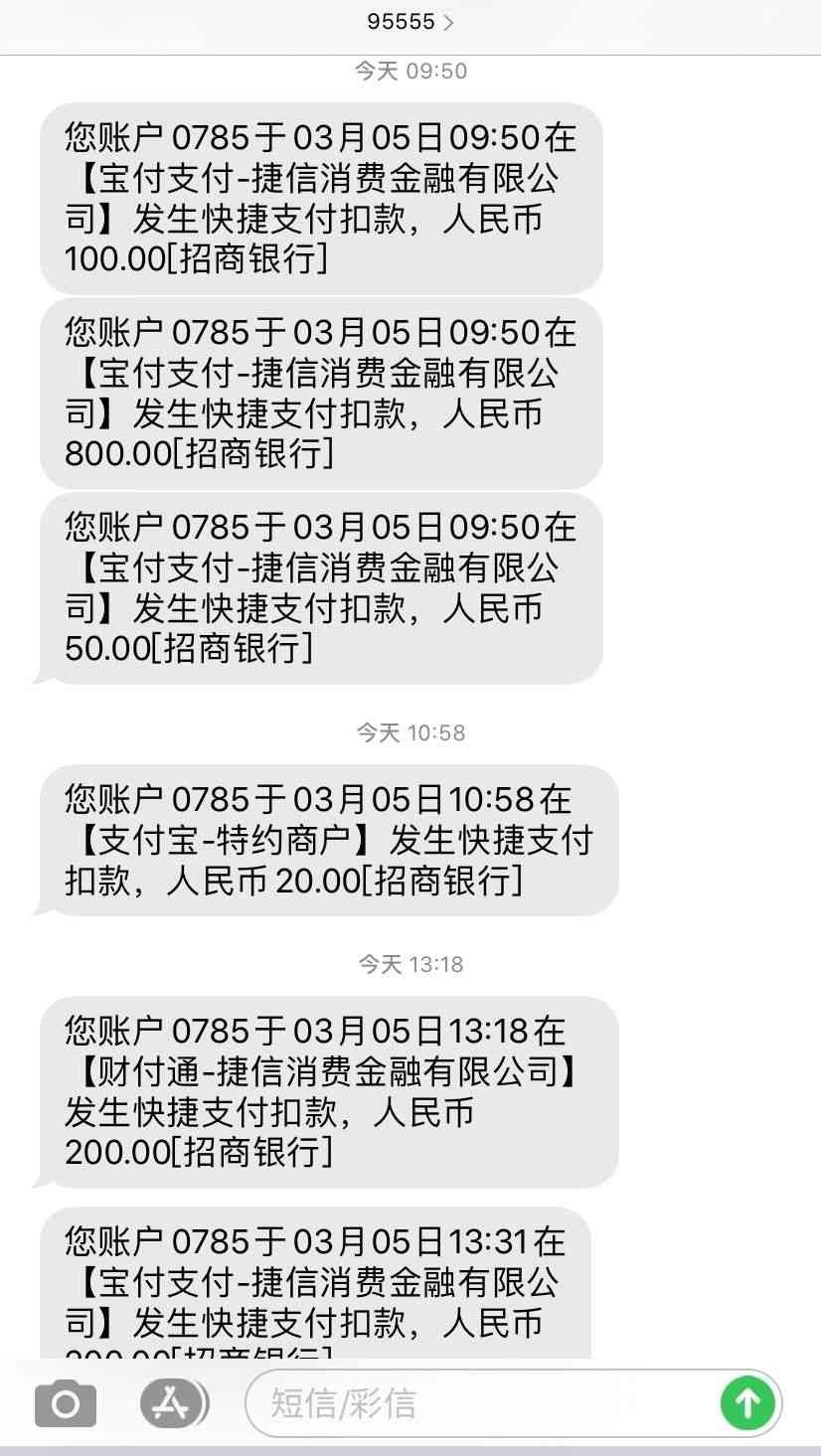Expand contact options via the chevron next to 95555
Image resolution: width=821 pixels, height=1456 pixels.
448,21
